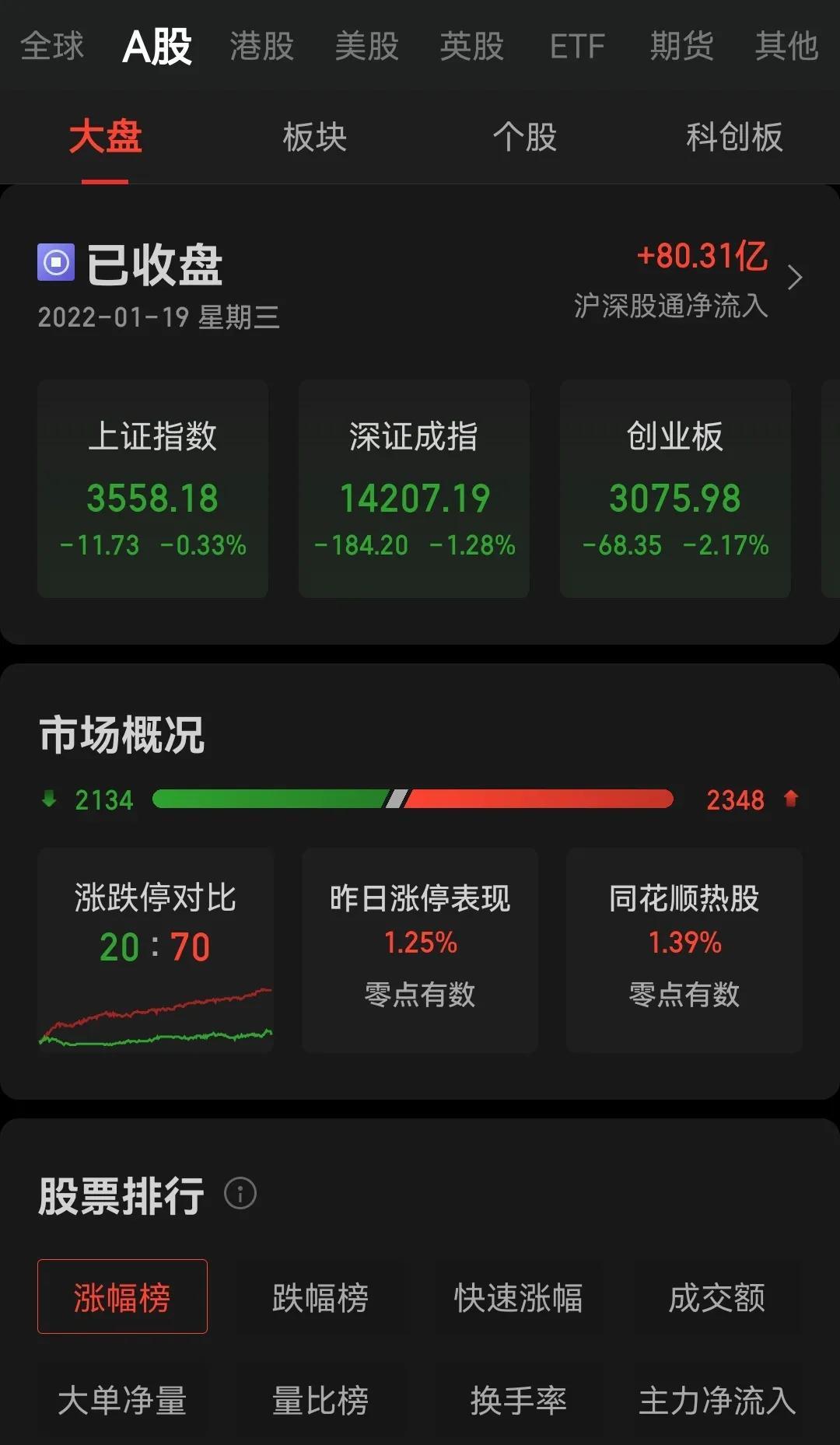Viewport: 840px width, 1445px height.
Task: Open the 上证指数 index card
Action: (x=152, y=488)
